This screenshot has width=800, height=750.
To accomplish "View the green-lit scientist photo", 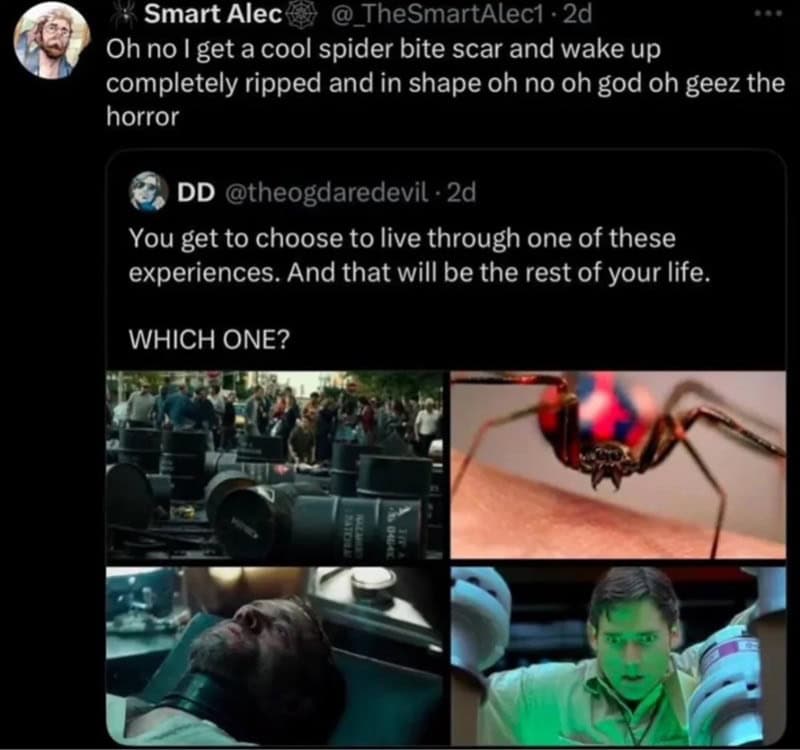I will coord(618,656).
